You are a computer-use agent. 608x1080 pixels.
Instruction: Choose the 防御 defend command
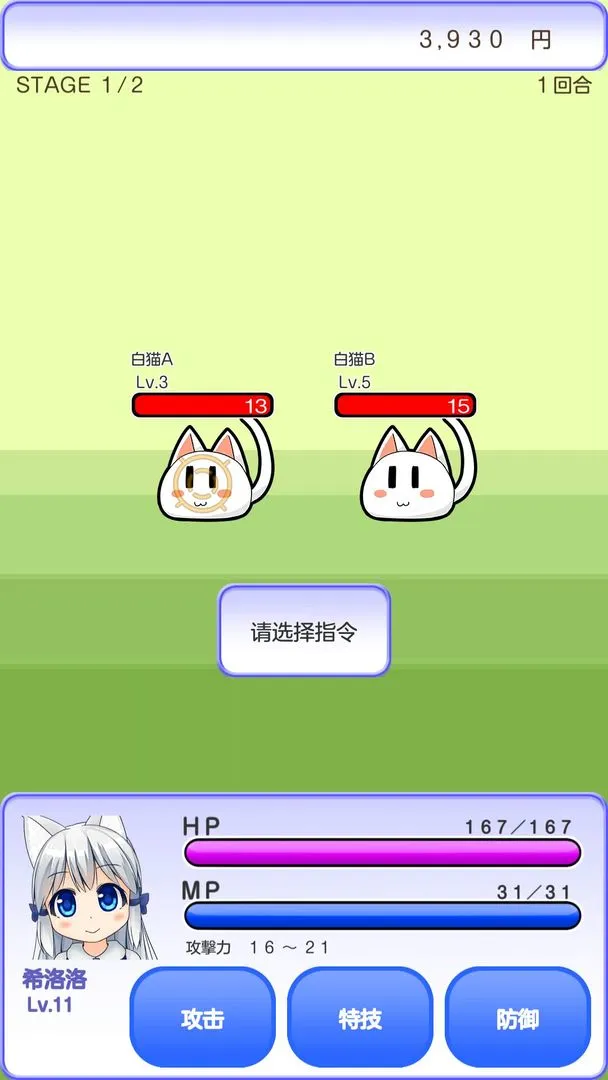click(x=517, y=1018)
